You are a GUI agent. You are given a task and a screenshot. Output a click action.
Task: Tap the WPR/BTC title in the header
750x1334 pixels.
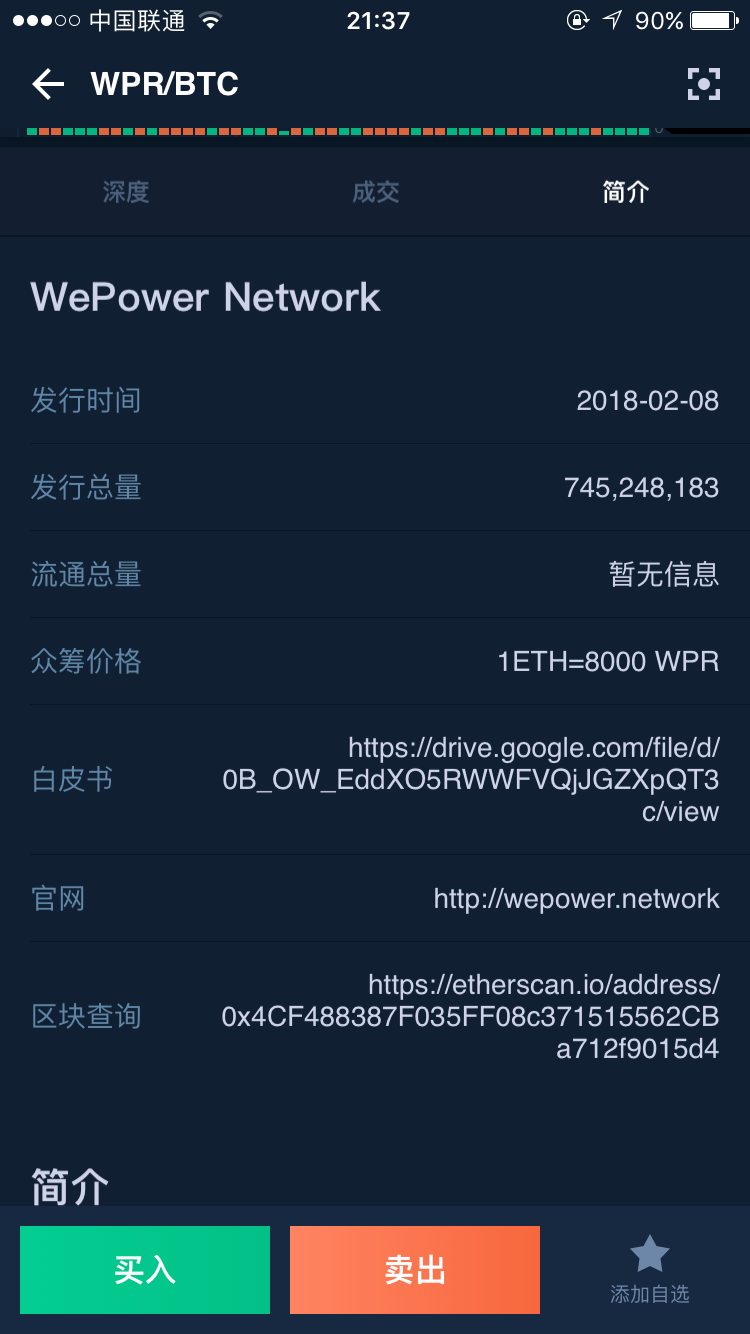point(164,84)
